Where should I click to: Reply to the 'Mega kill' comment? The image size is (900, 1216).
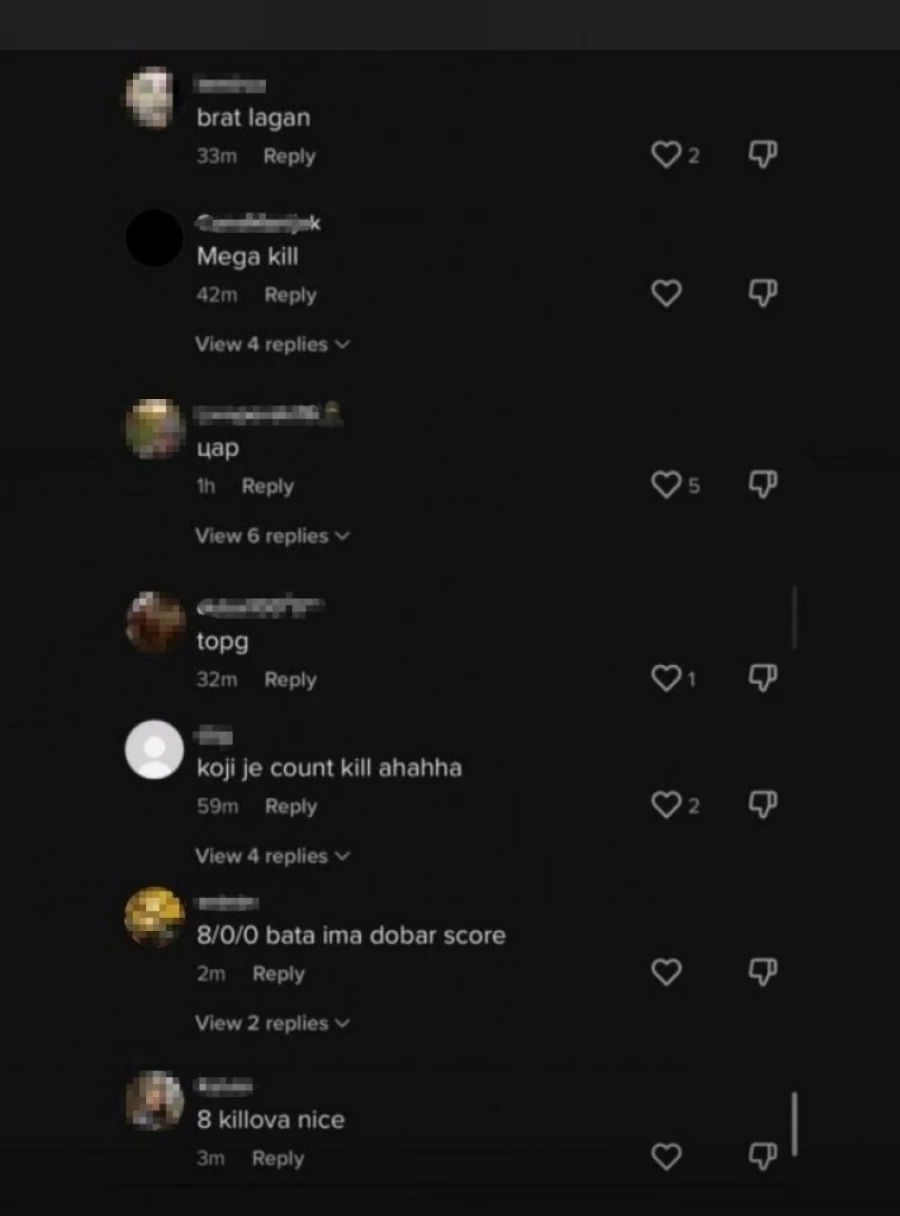(x=290, y=295)
